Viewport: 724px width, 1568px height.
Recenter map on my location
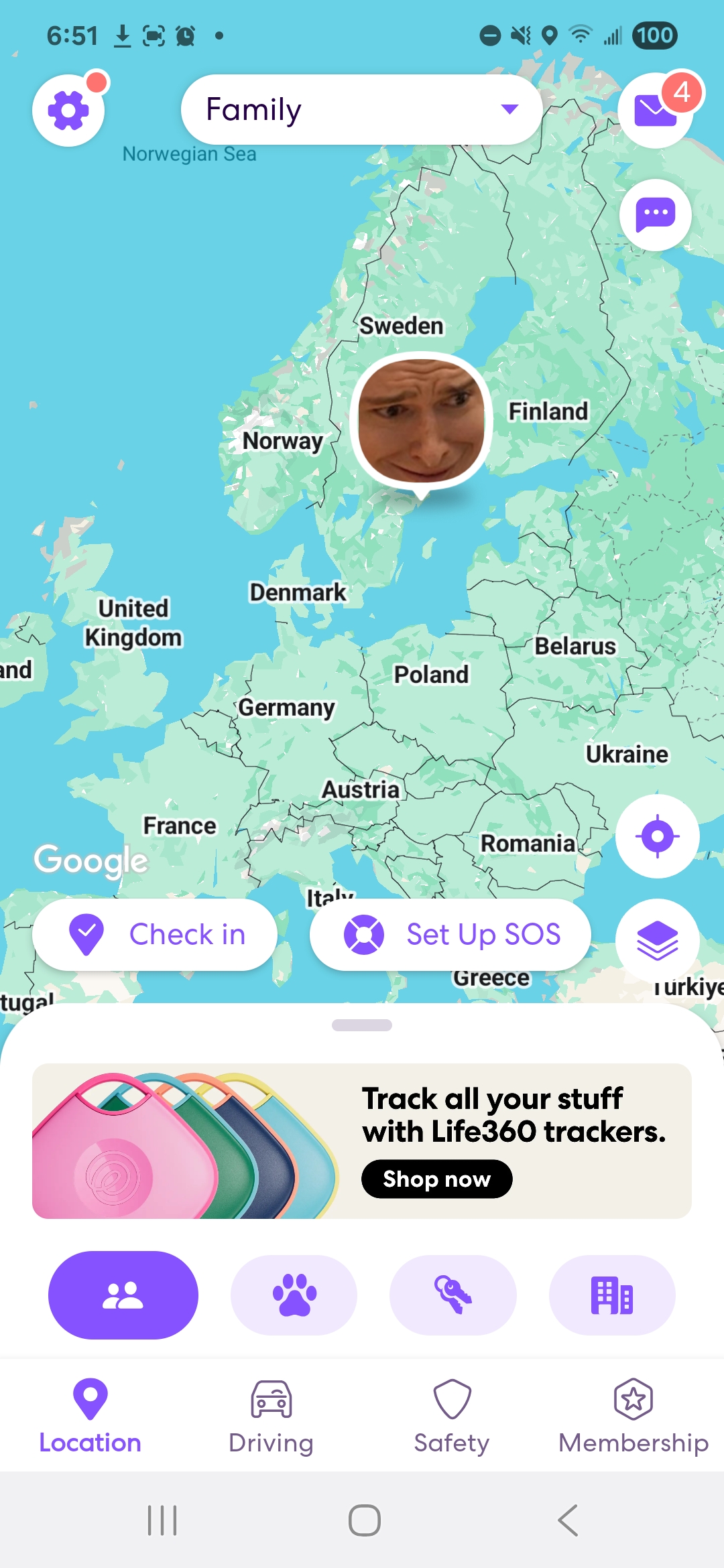tap(657, 836)
